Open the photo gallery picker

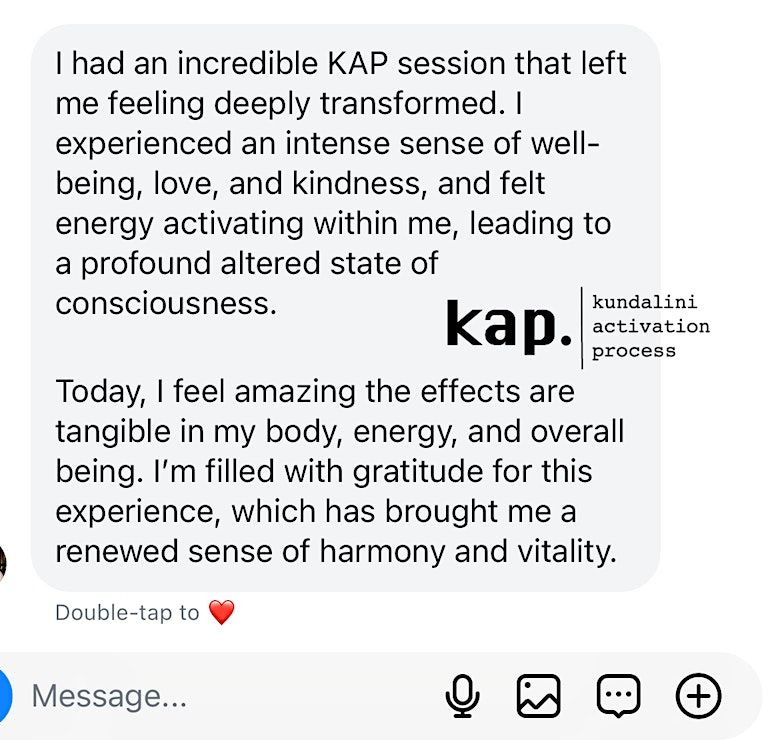tap(538, 696)
